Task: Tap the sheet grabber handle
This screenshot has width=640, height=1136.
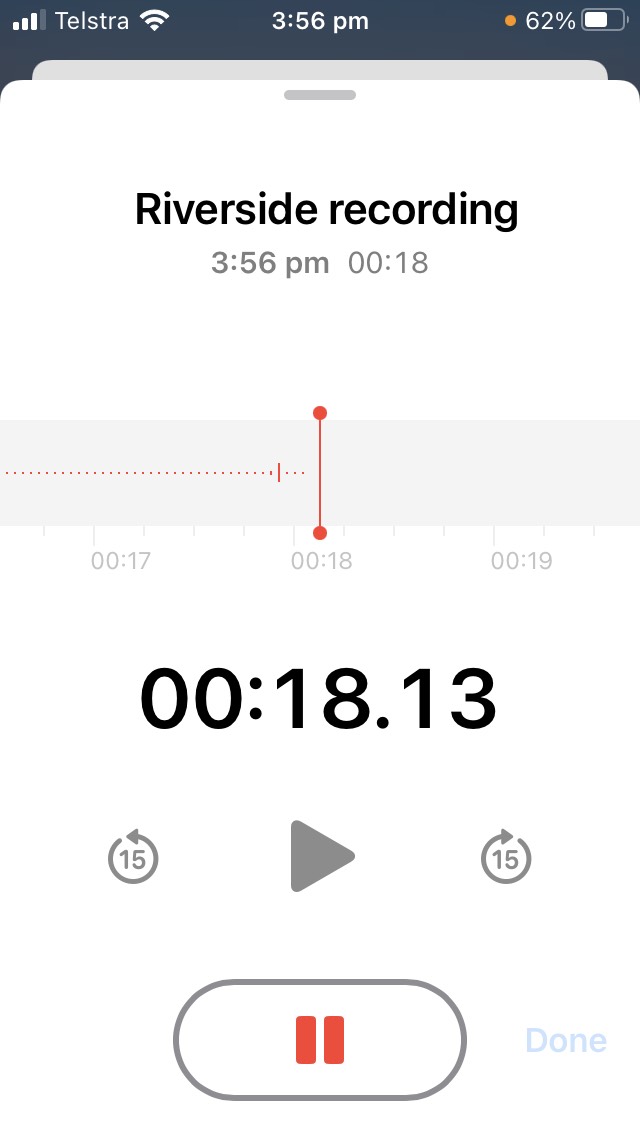Action: (x=320, y=95)
